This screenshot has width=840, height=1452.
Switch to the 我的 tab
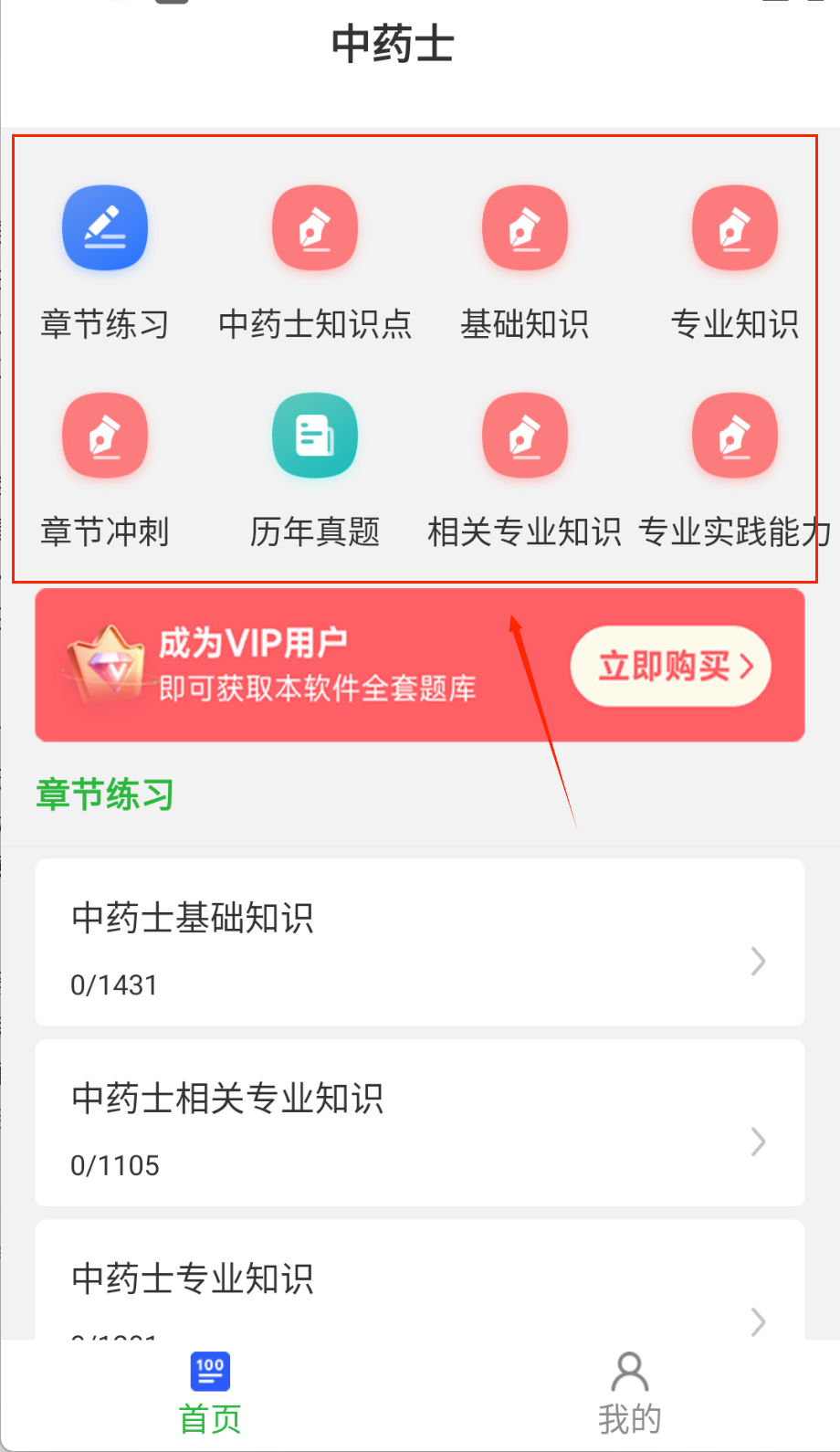pyautogui.click(x=630, y=1394)
